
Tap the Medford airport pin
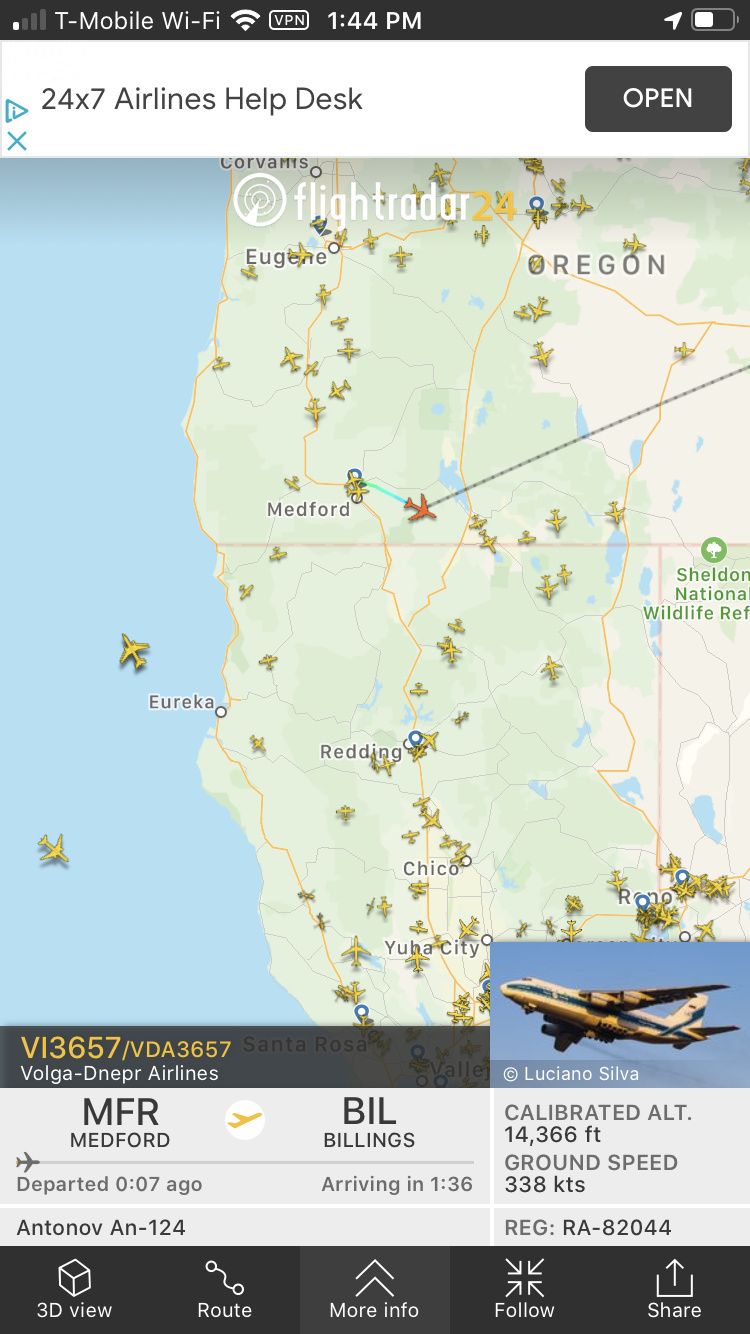(x=354, y=477)
